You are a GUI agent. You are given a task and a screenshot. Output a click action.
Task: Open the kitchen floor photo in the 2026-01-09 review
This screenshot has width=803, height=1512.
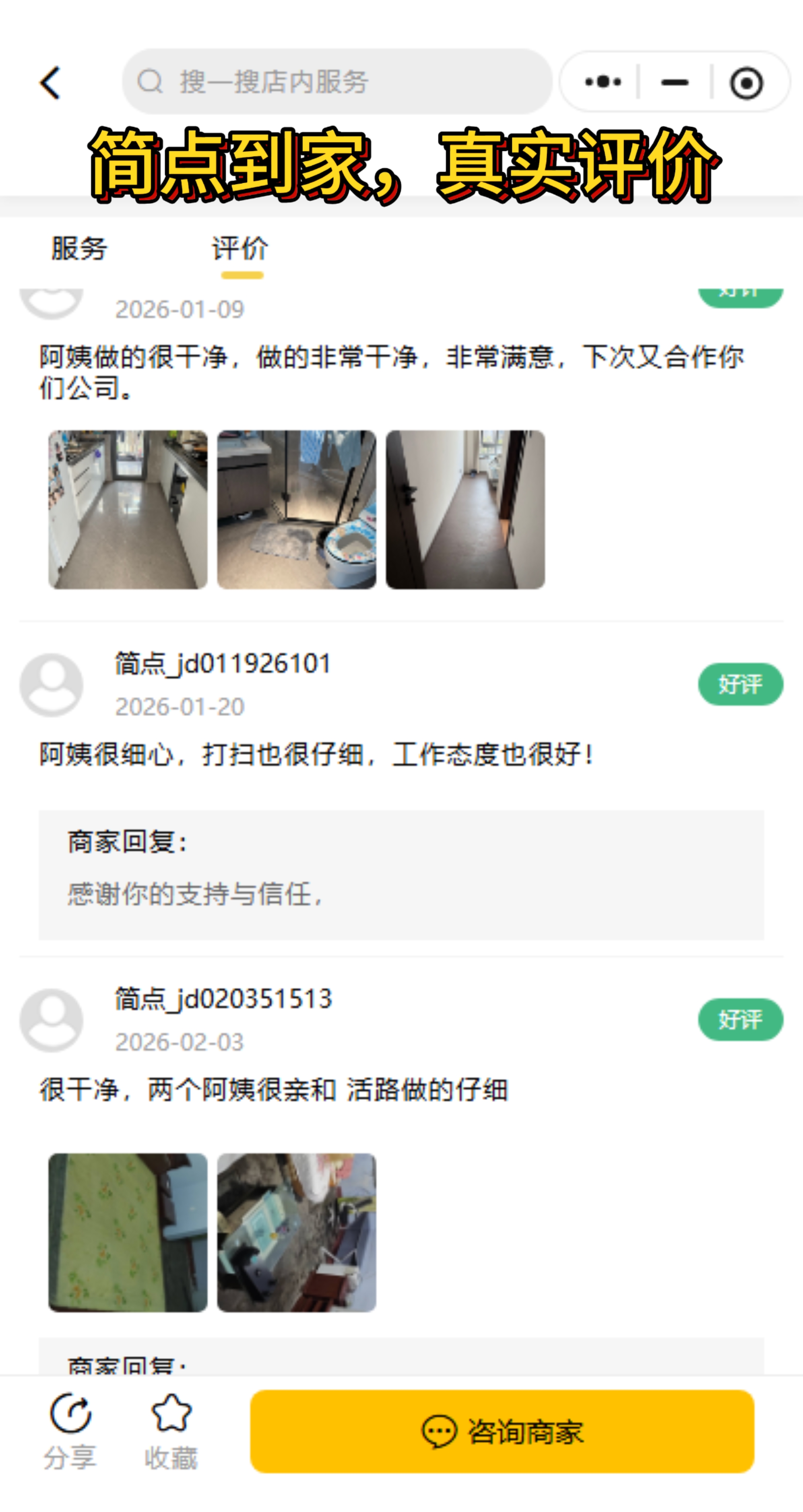tap(127, 509)
